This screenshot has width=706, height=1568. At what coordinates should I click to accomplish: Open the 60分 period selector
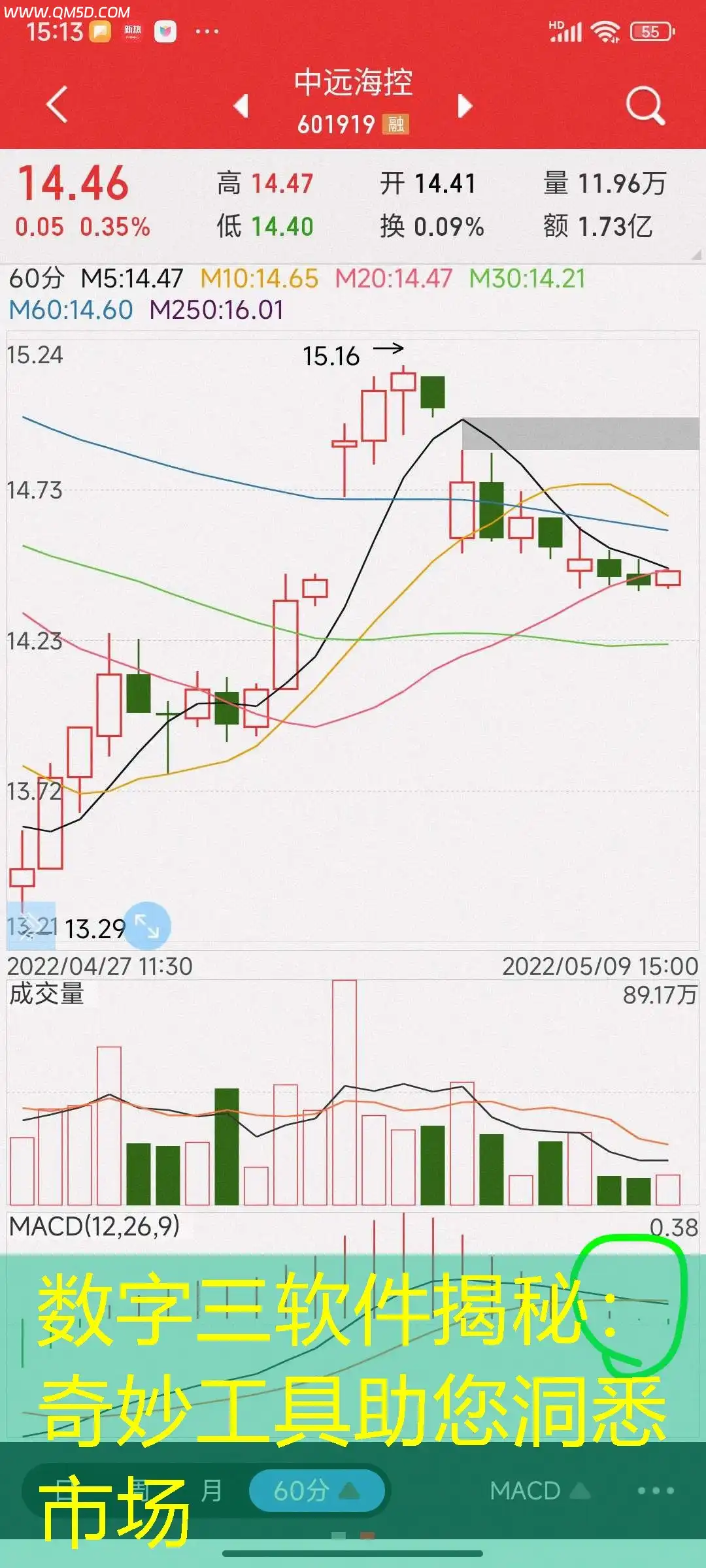coord(316,1490)
